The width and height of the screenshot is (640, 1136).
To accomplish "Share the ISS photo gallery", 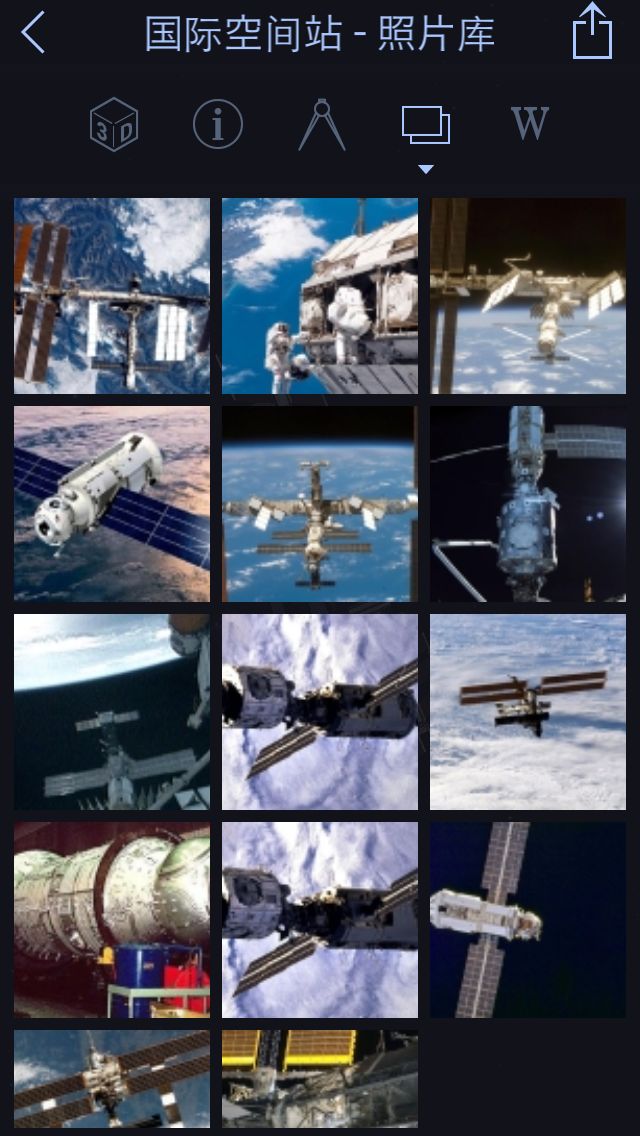I will click(591, 32).
